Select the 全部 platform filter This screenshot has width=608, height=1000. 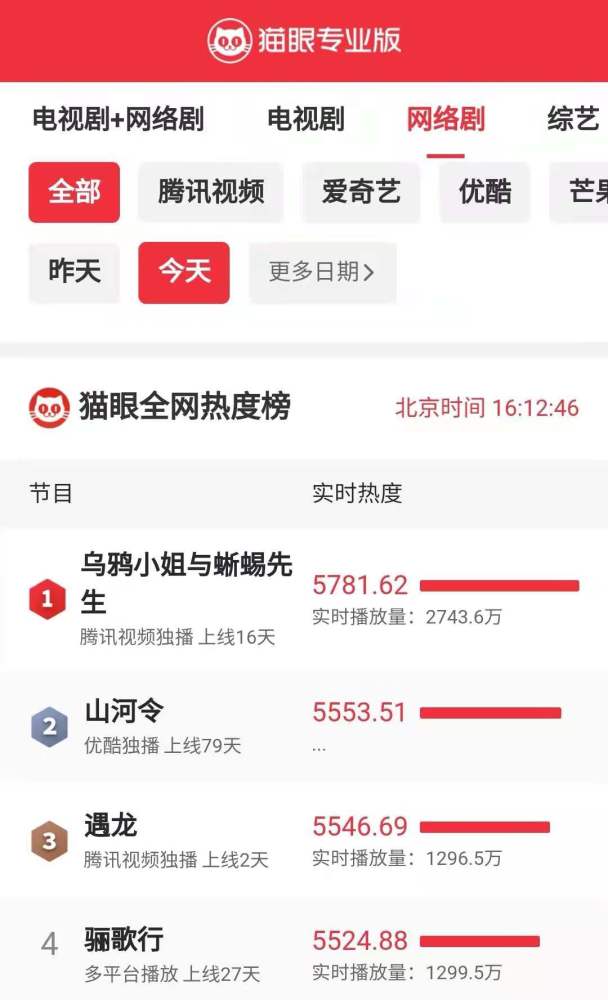coord(74,192)
